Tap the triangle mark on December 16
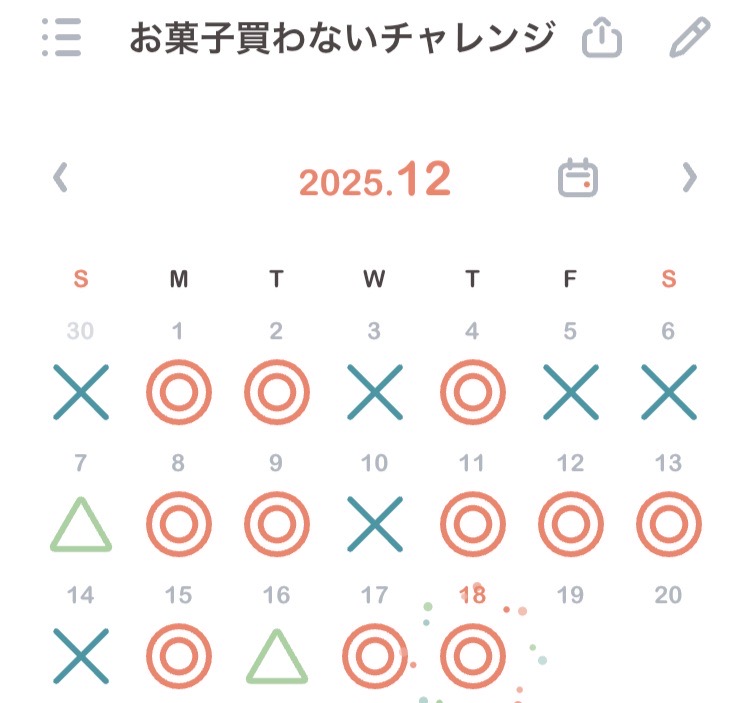Viewport: 750px width, 703px height. (x=277, y=657)
